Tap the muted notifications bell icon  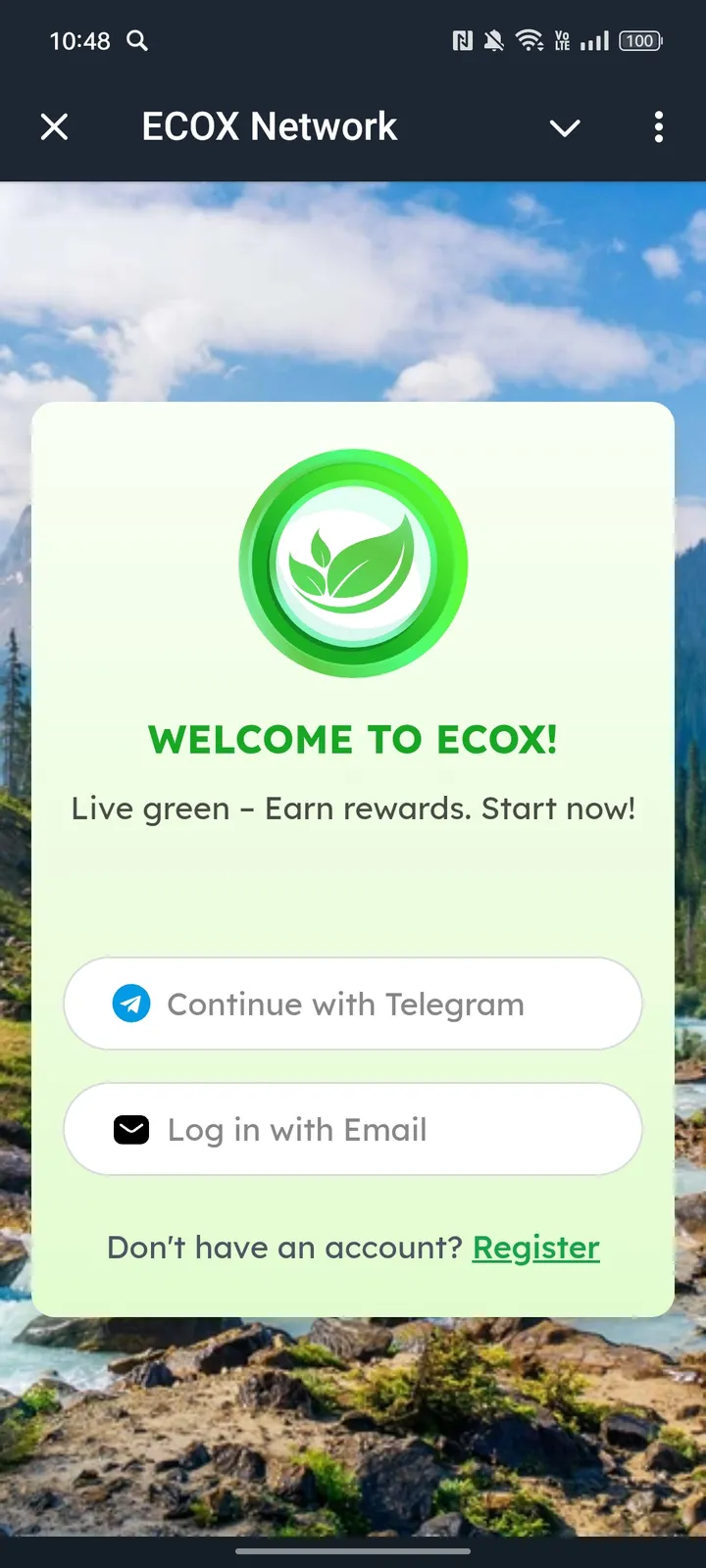493,41
